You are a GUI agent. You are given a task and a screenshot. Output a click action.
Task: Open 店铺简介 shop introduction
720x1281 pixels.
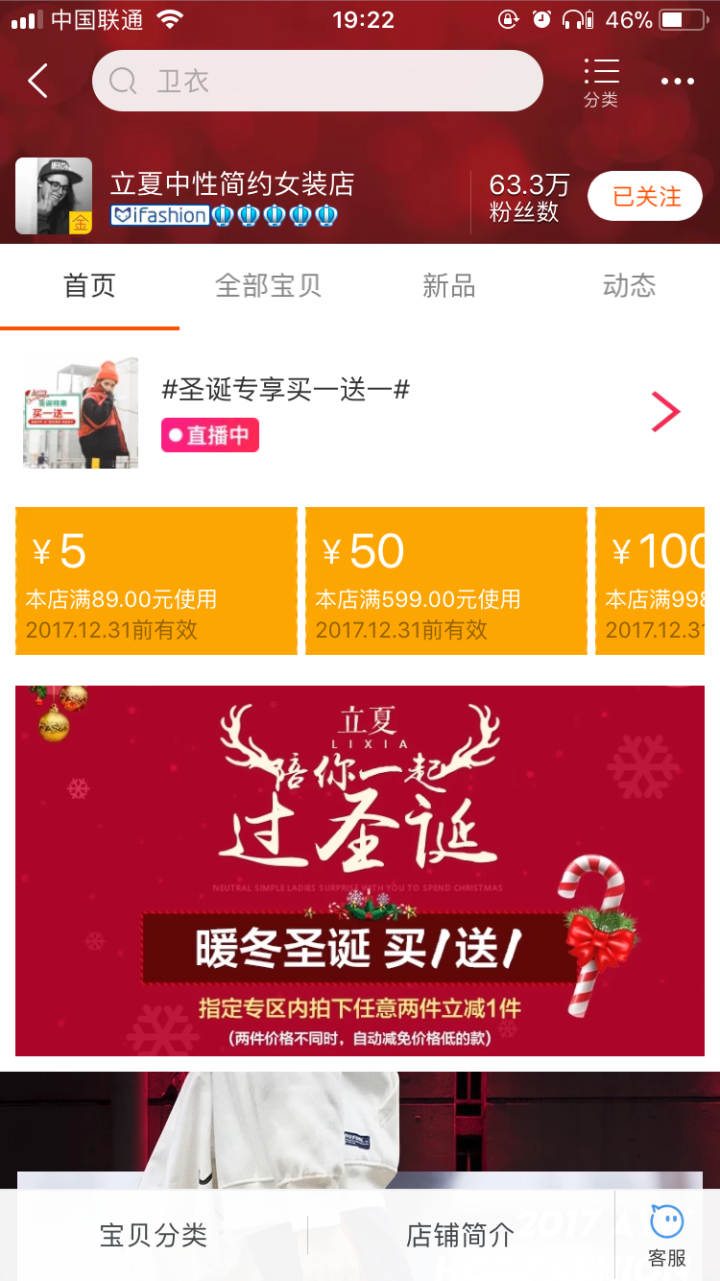click(x=460, y=1235)
